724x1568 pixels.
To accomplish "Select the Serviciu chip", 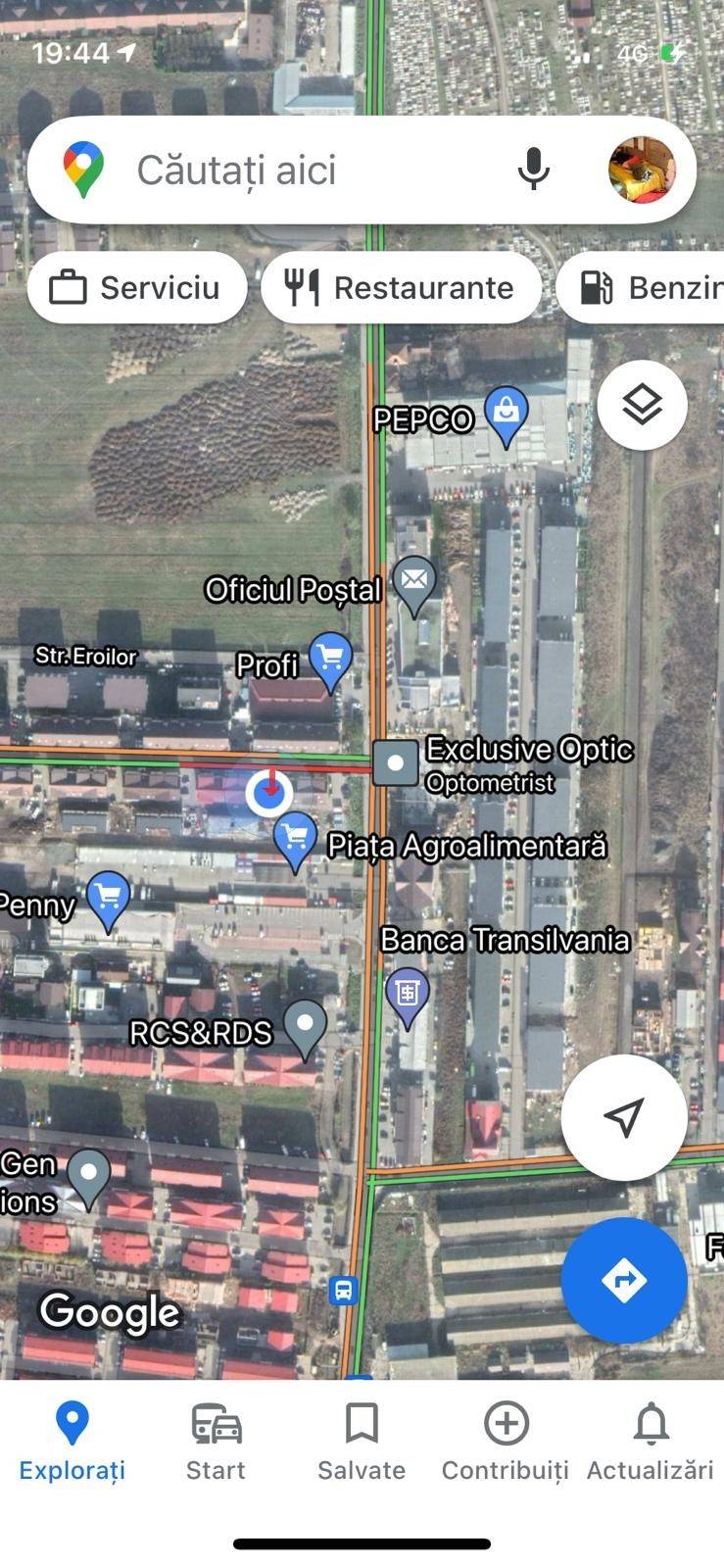I will tap(137, 288).
